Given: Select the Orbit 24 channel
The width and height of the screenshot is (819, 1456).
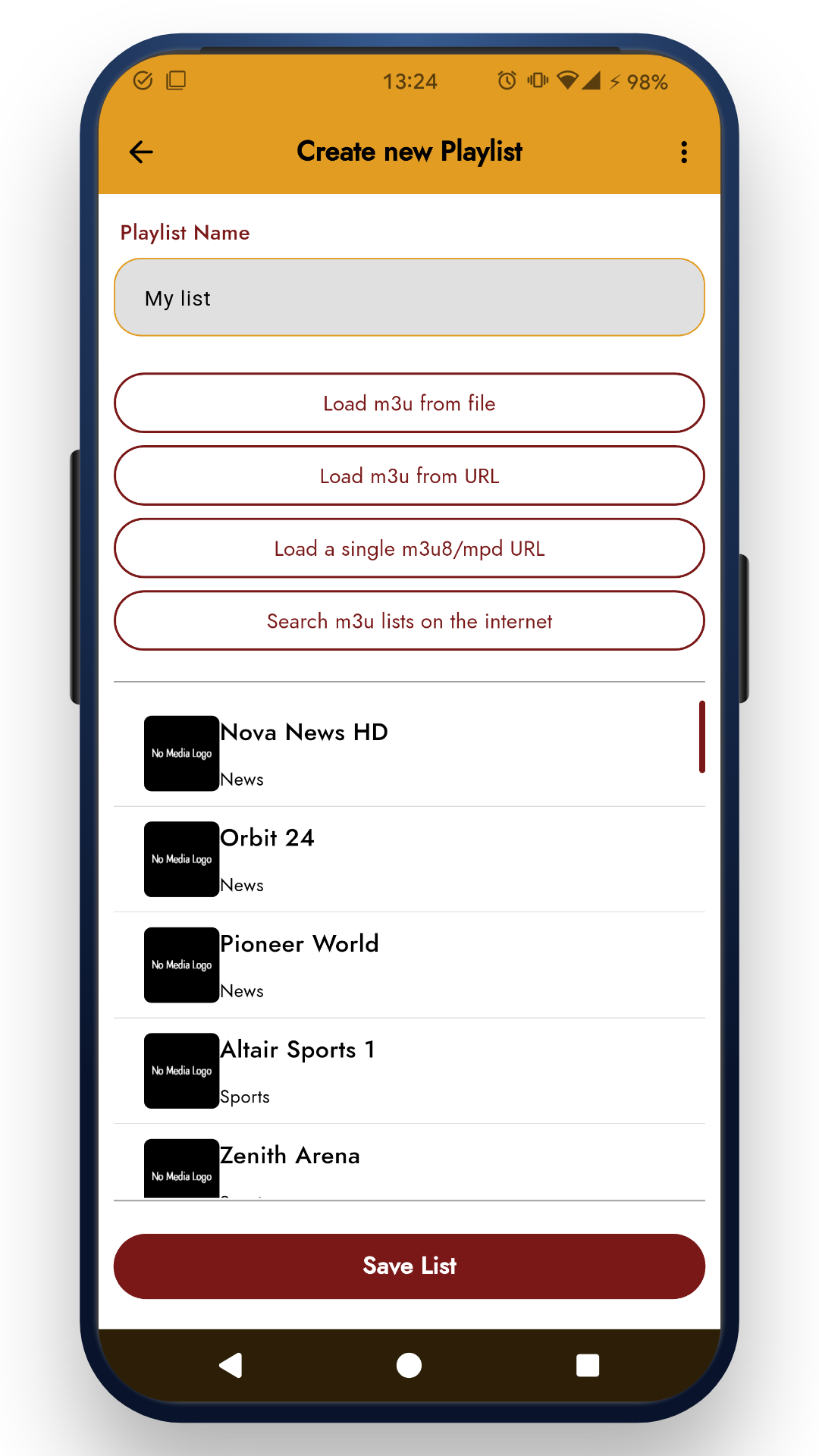Looking at the screenshot, I should click(409, 859).
